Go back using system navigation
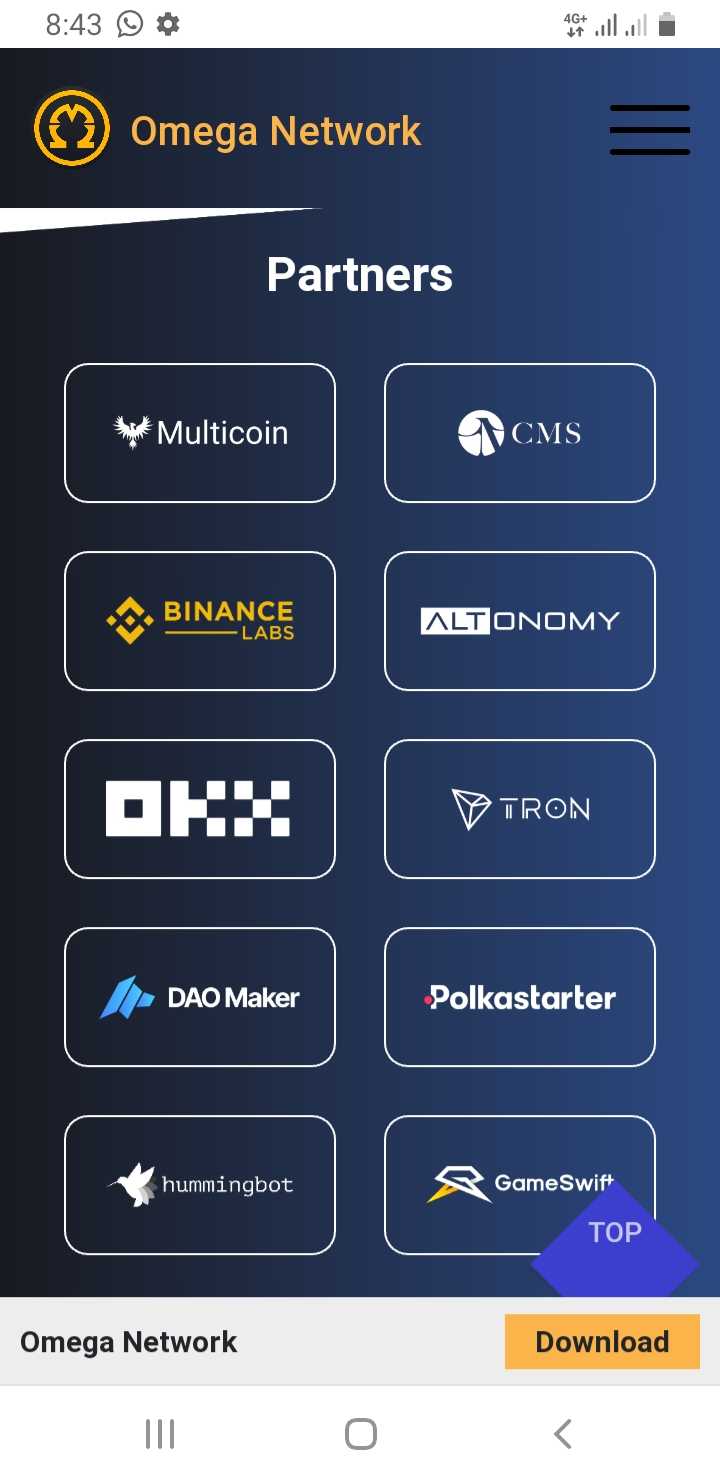 point(562,1434)
